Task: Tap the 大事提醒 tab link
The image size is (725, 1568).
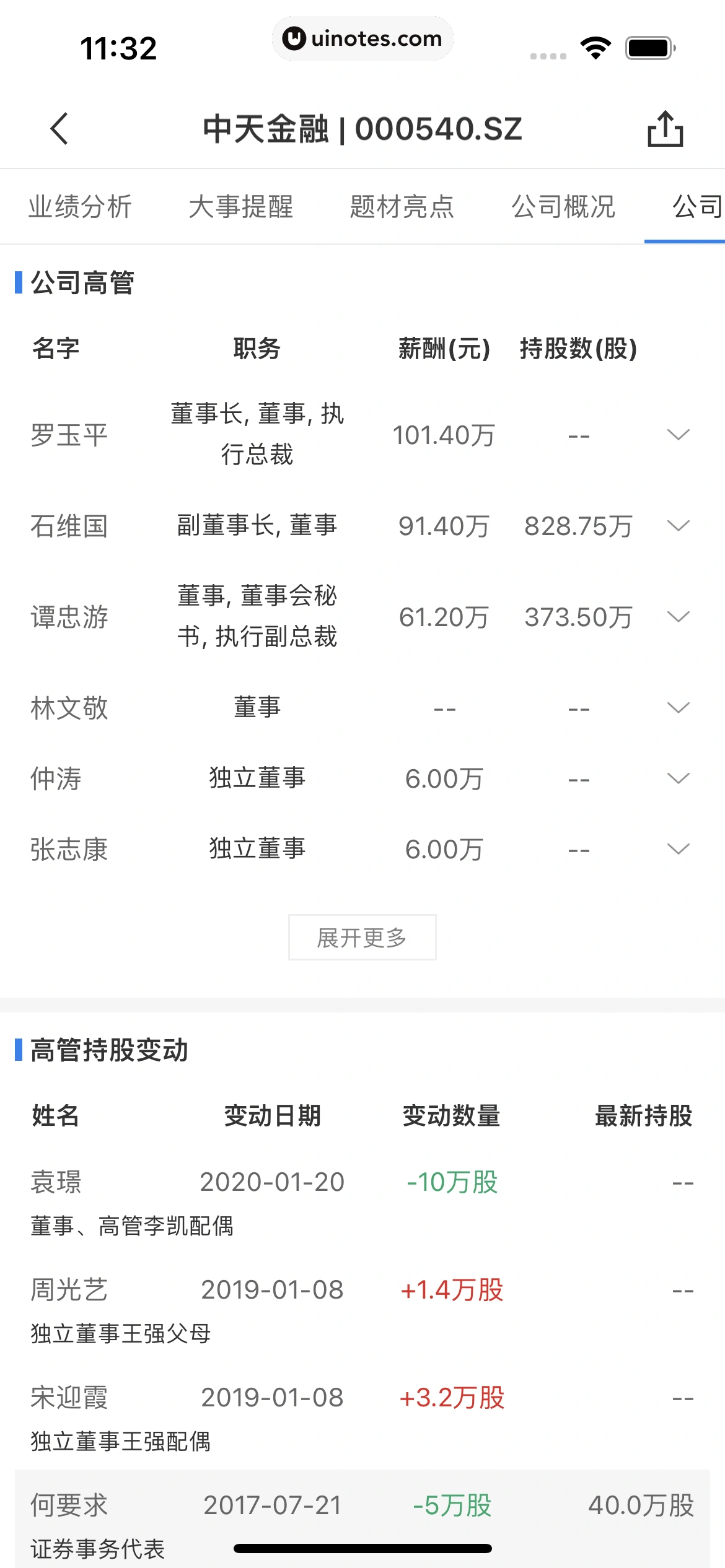Action: (x=242, y=206)
